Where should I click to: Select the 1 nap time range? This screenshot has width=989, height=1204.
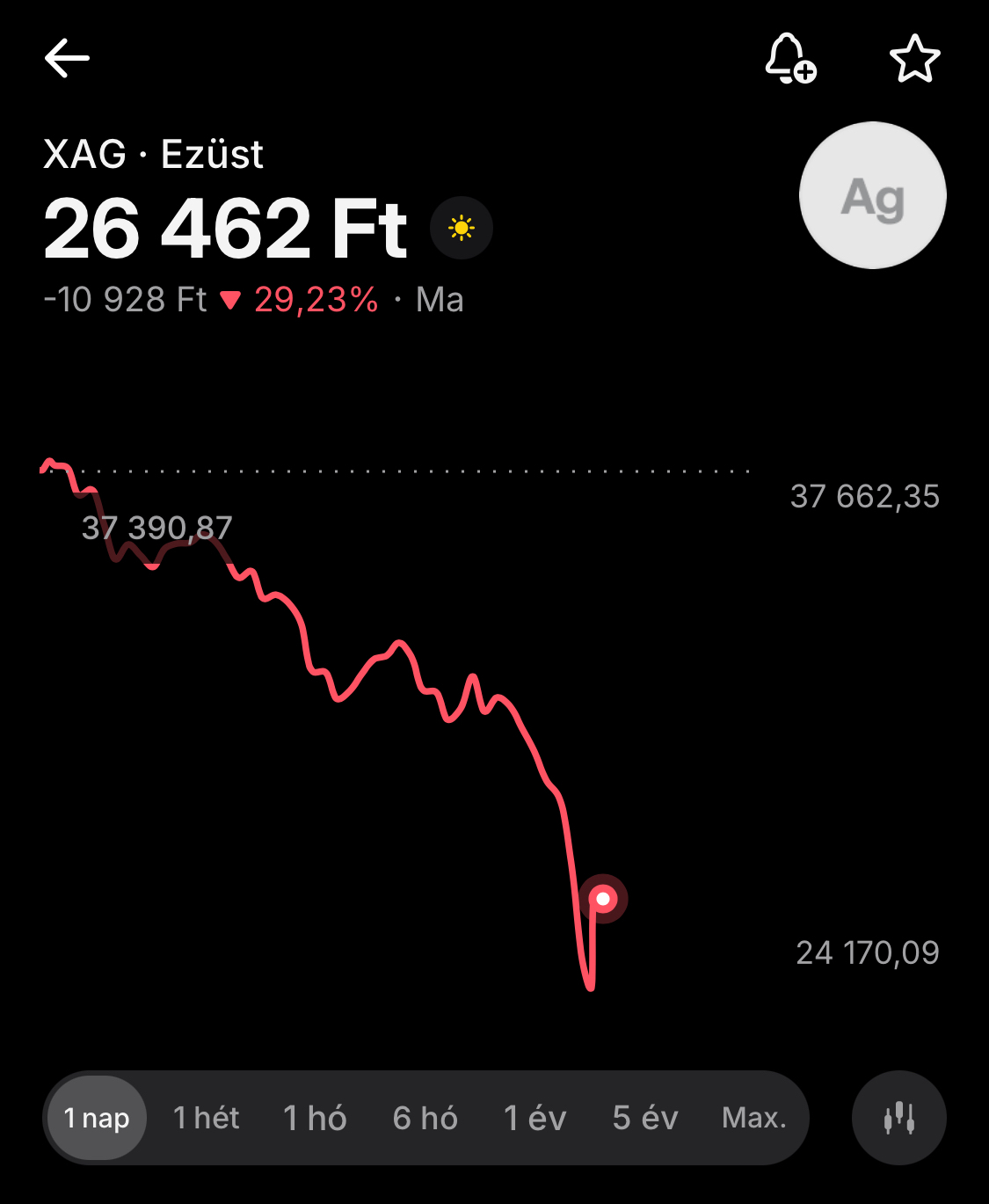click(97, 1118)
